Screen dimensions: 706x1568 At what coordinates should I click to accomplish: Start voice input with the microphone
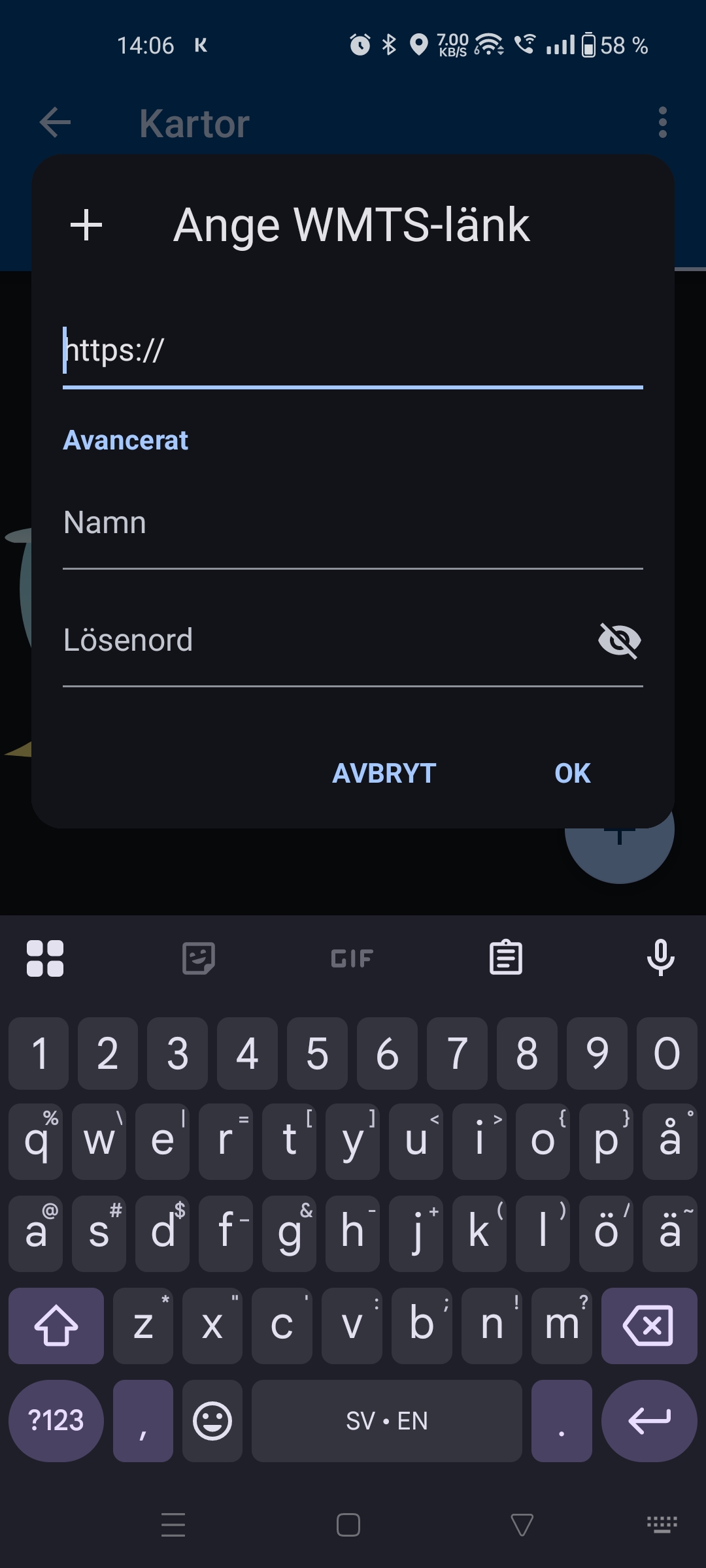[660, 958]
